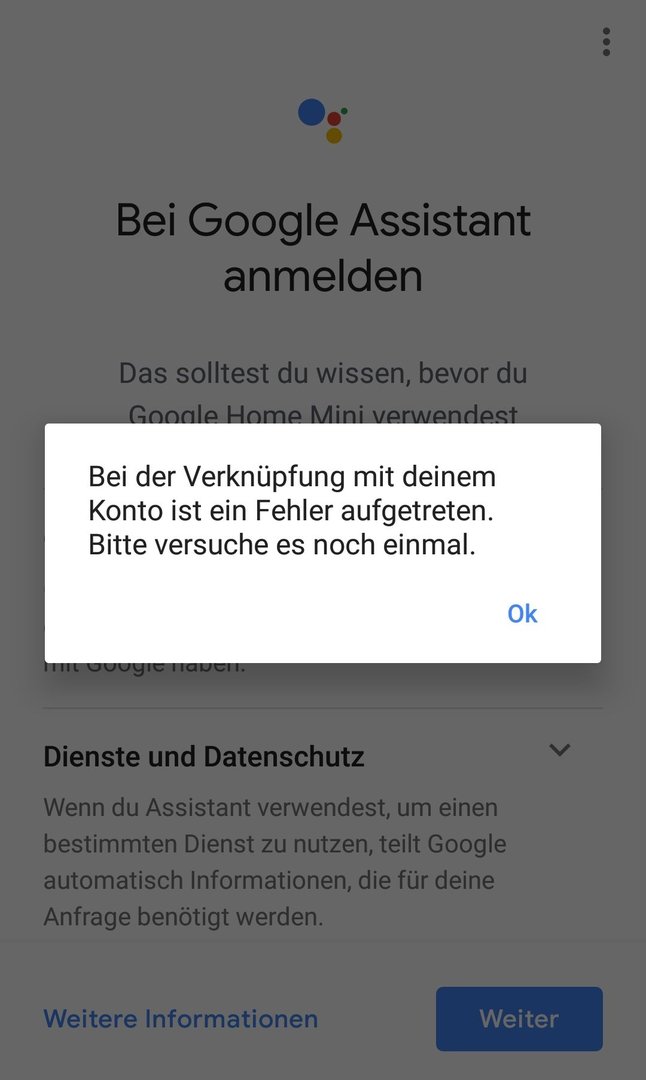646x1080 pixels.
Task: Open the three-dot overflow menu
Action: 606,42
